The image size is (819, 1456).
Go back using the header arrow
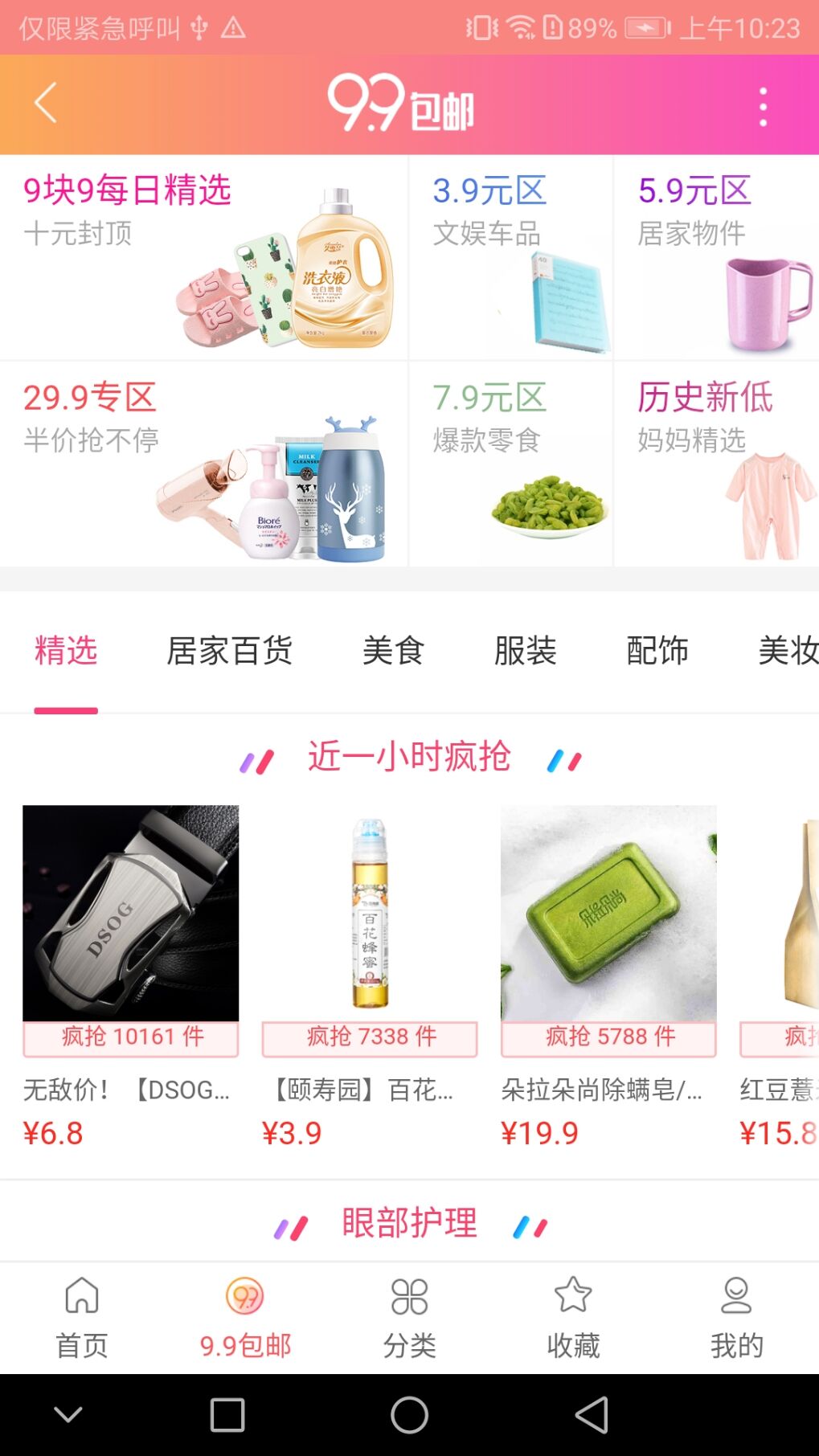46,104
